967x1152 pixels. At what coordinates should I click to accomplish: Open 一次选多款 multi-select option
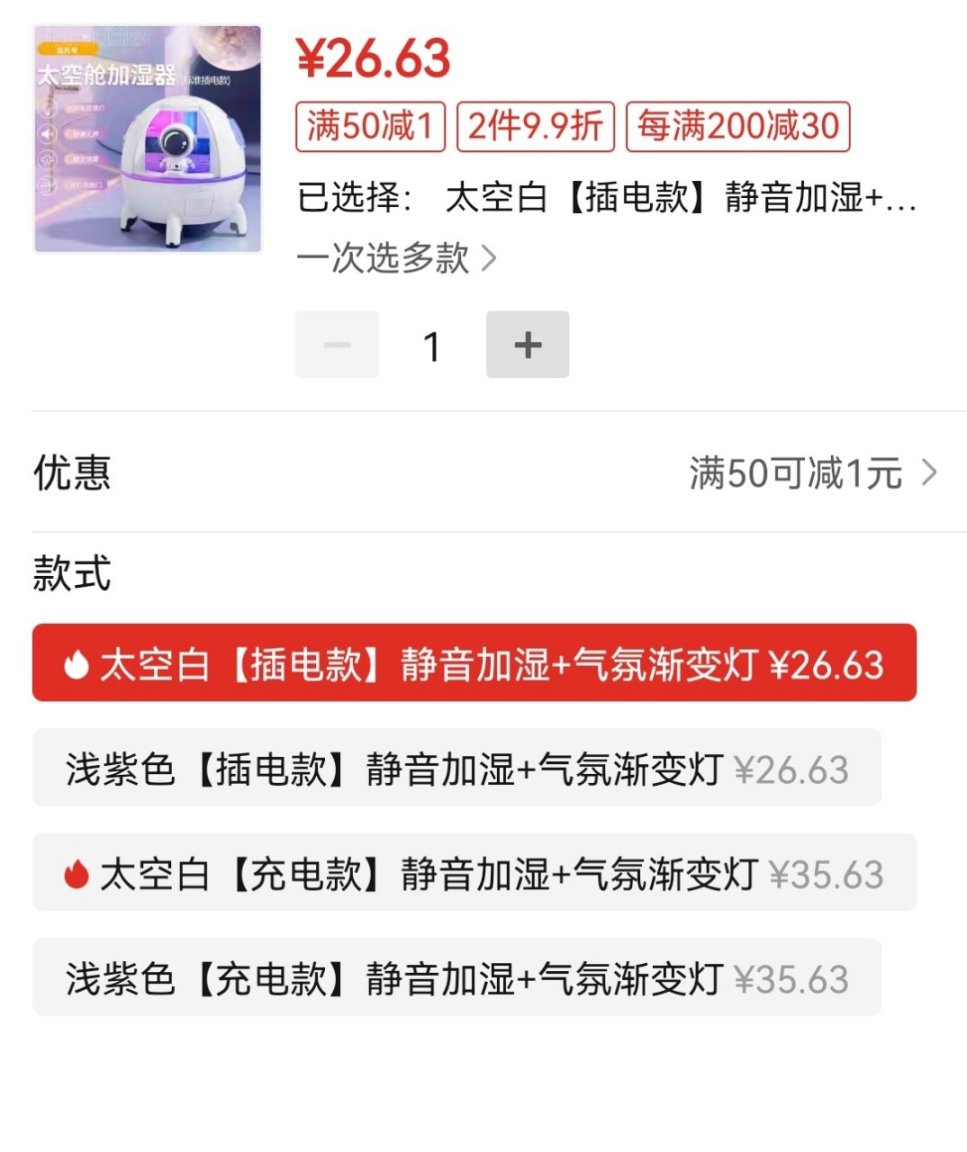(x=396, y=258)
